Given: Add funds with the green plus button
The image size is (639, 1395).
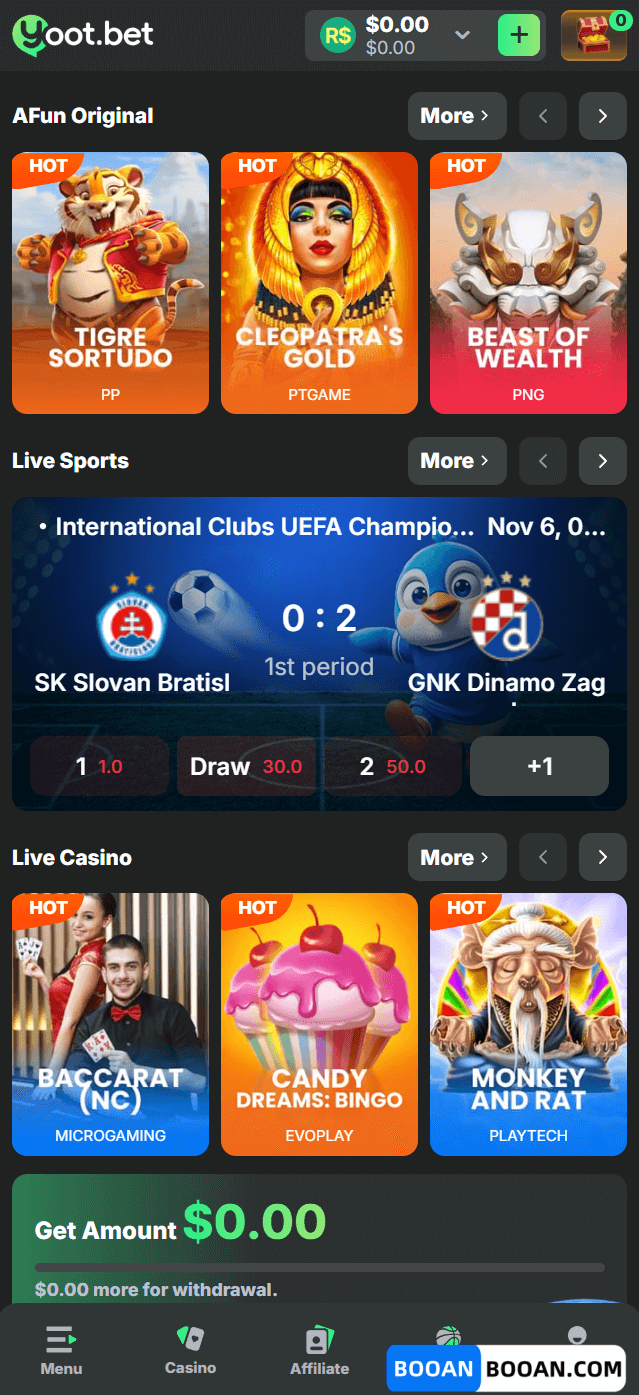Looking at the screenshot, I should (518, 36).
